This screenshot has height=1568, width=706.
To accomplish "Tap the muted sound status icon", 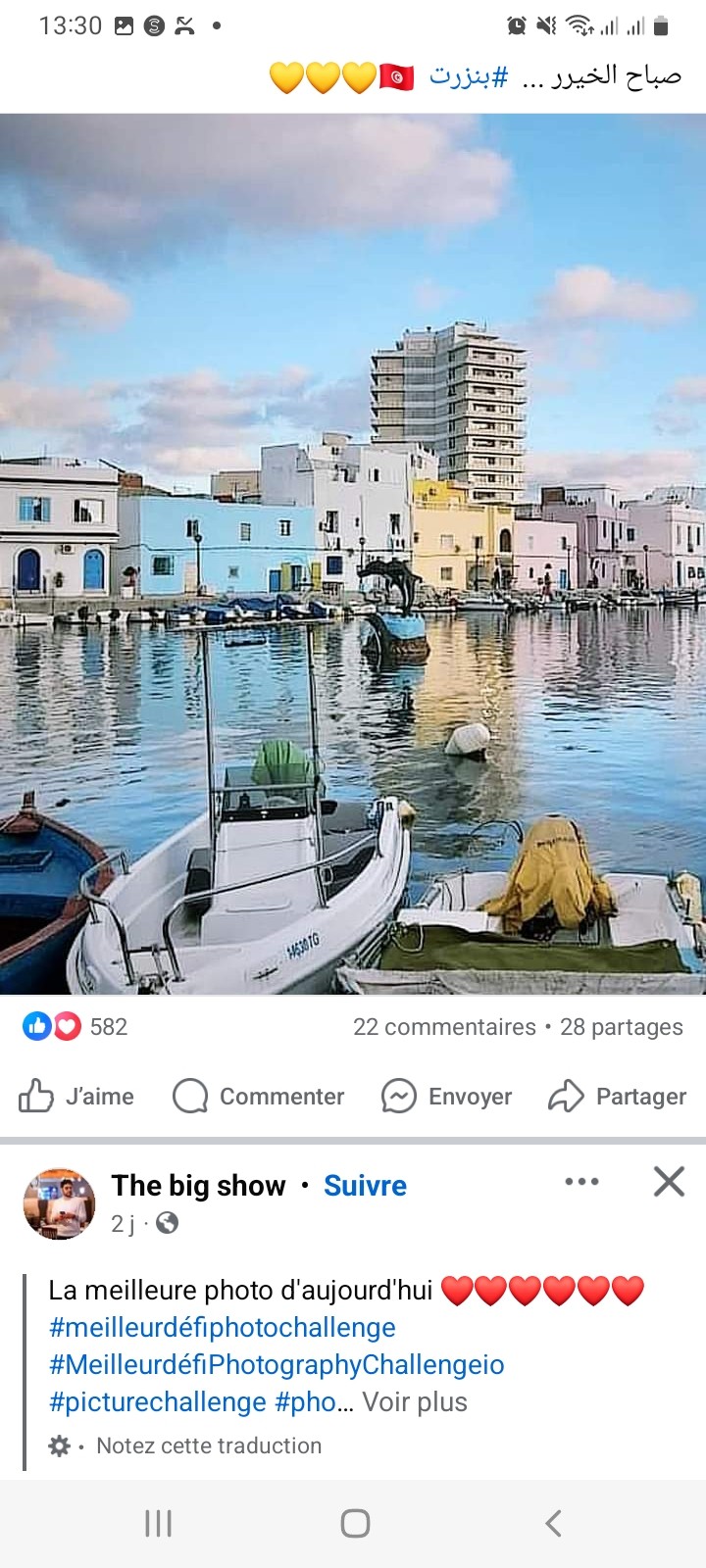I will tap(546, 24).
